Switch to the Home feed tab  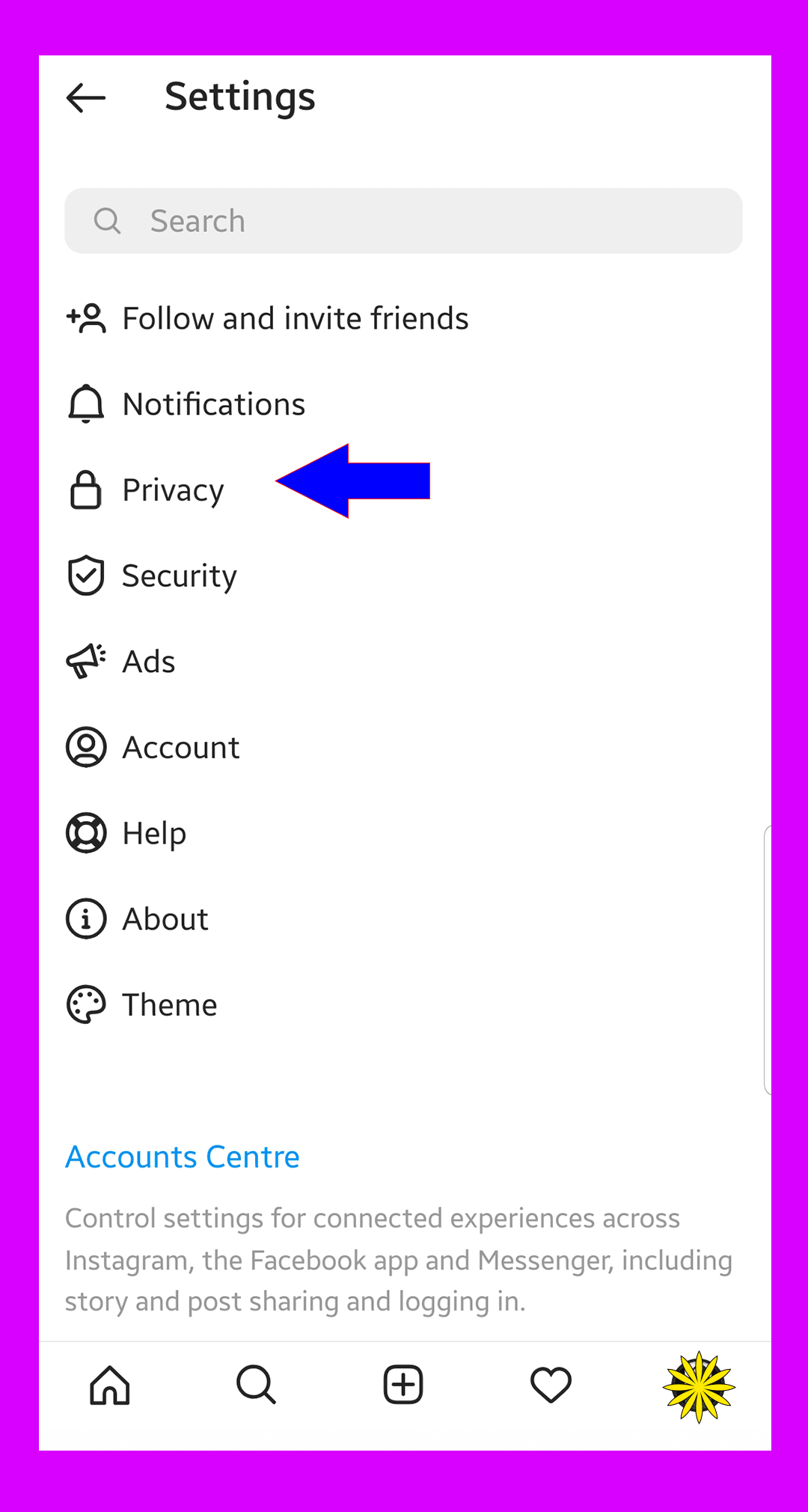point(110,1386)
